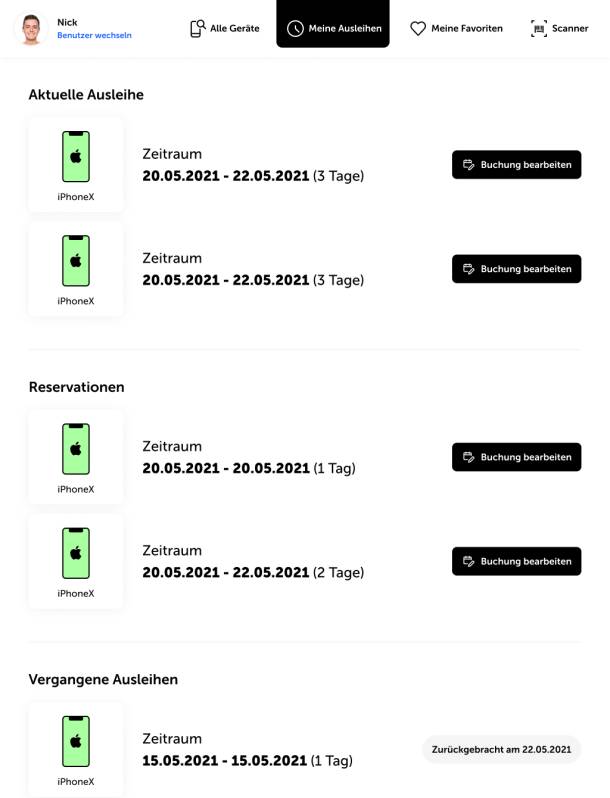Switch to the Alle Geräte tab
610x798 pixels.
[224, 28]
